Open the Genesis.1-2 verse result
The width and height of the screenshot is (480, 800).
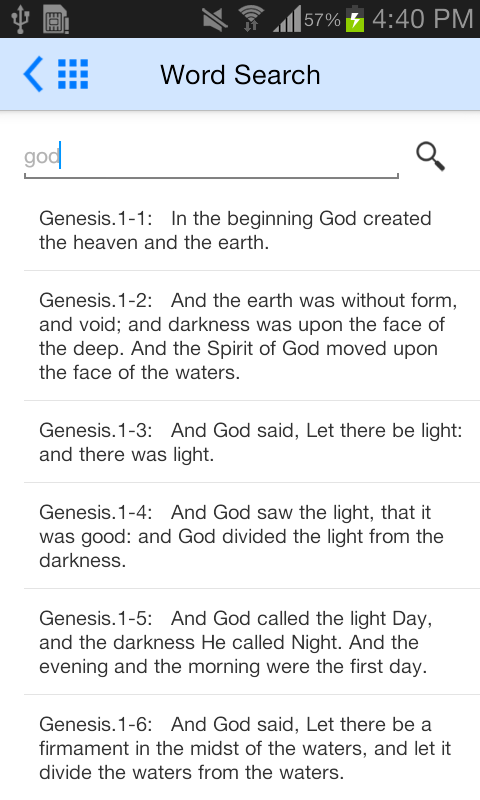(x=252, y=336)
